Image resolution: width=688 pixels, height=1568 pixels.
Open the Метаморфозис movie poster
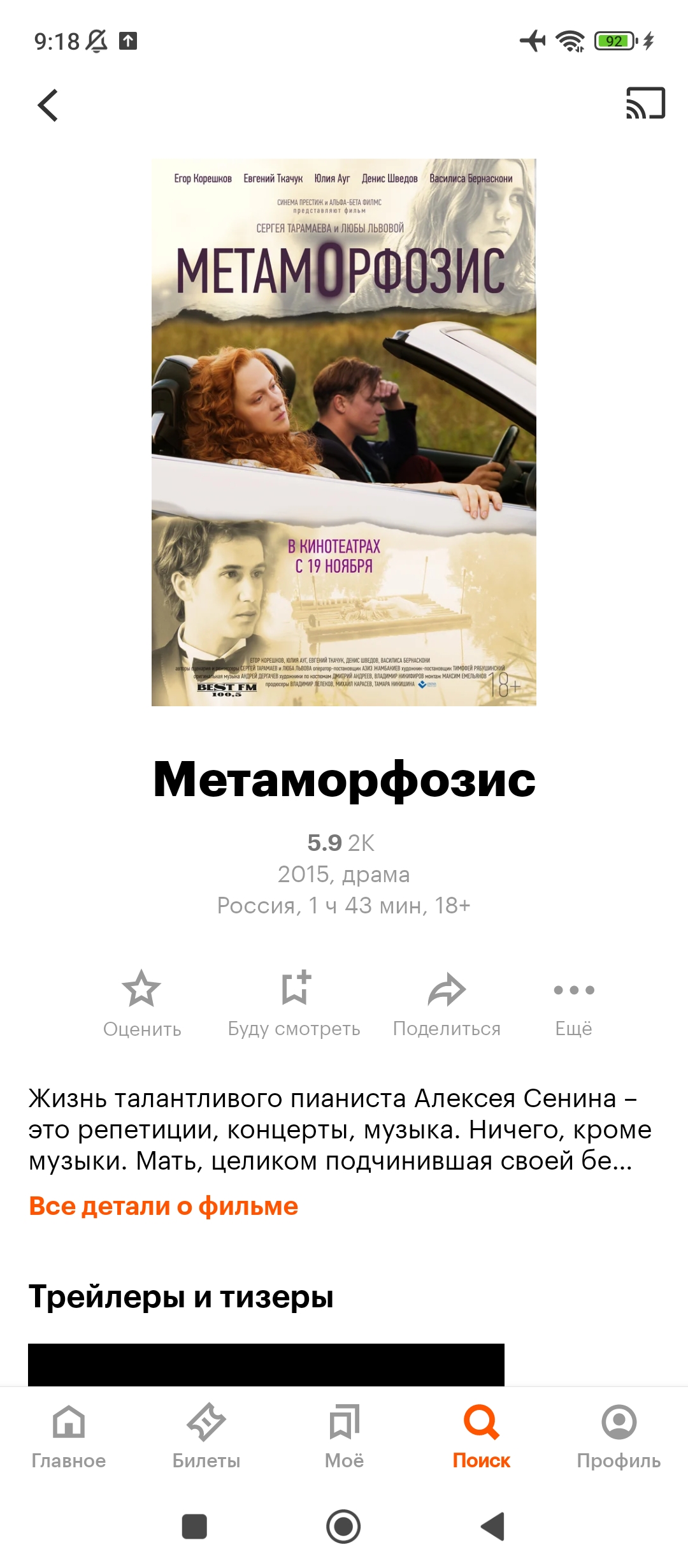pos(344,432)
